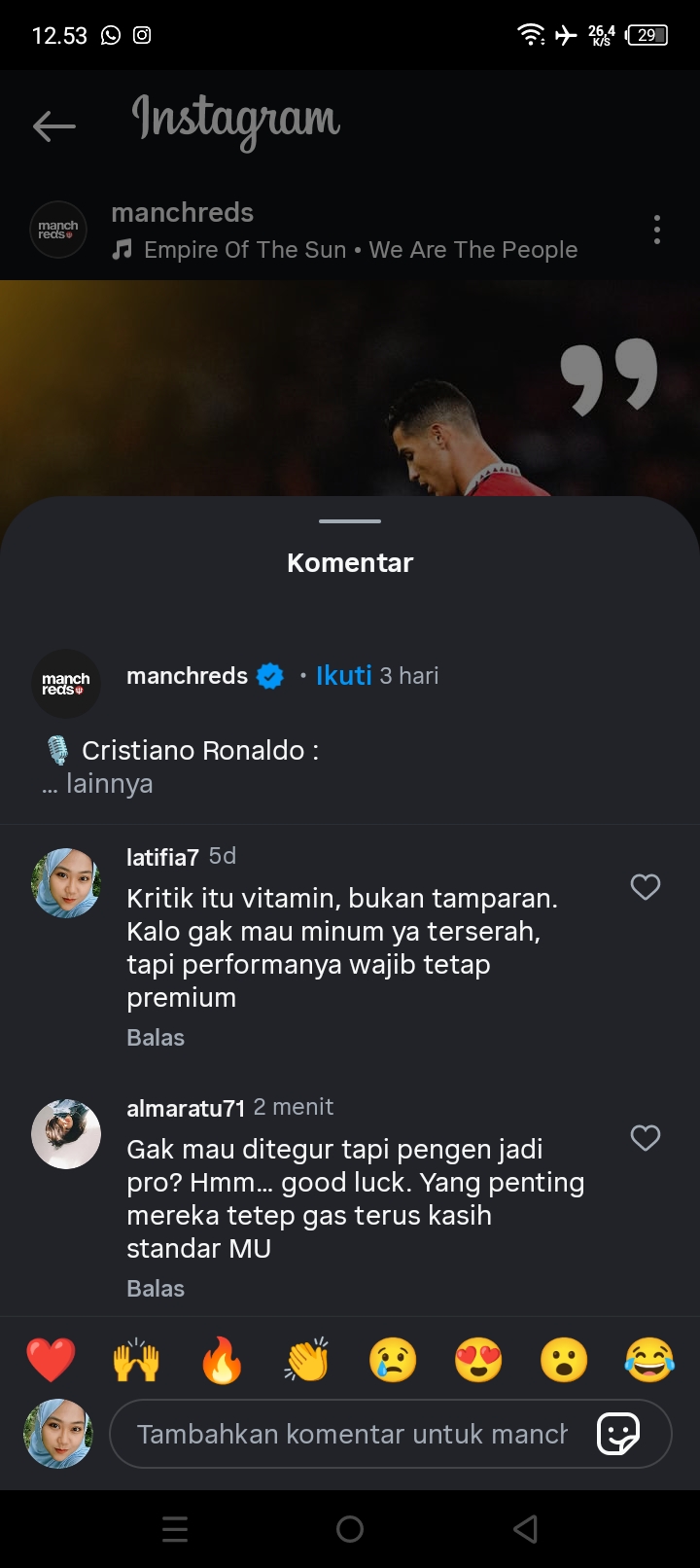Insert the crying face emoji
Screen dimensions: 700x1568
click(393, 1359)
